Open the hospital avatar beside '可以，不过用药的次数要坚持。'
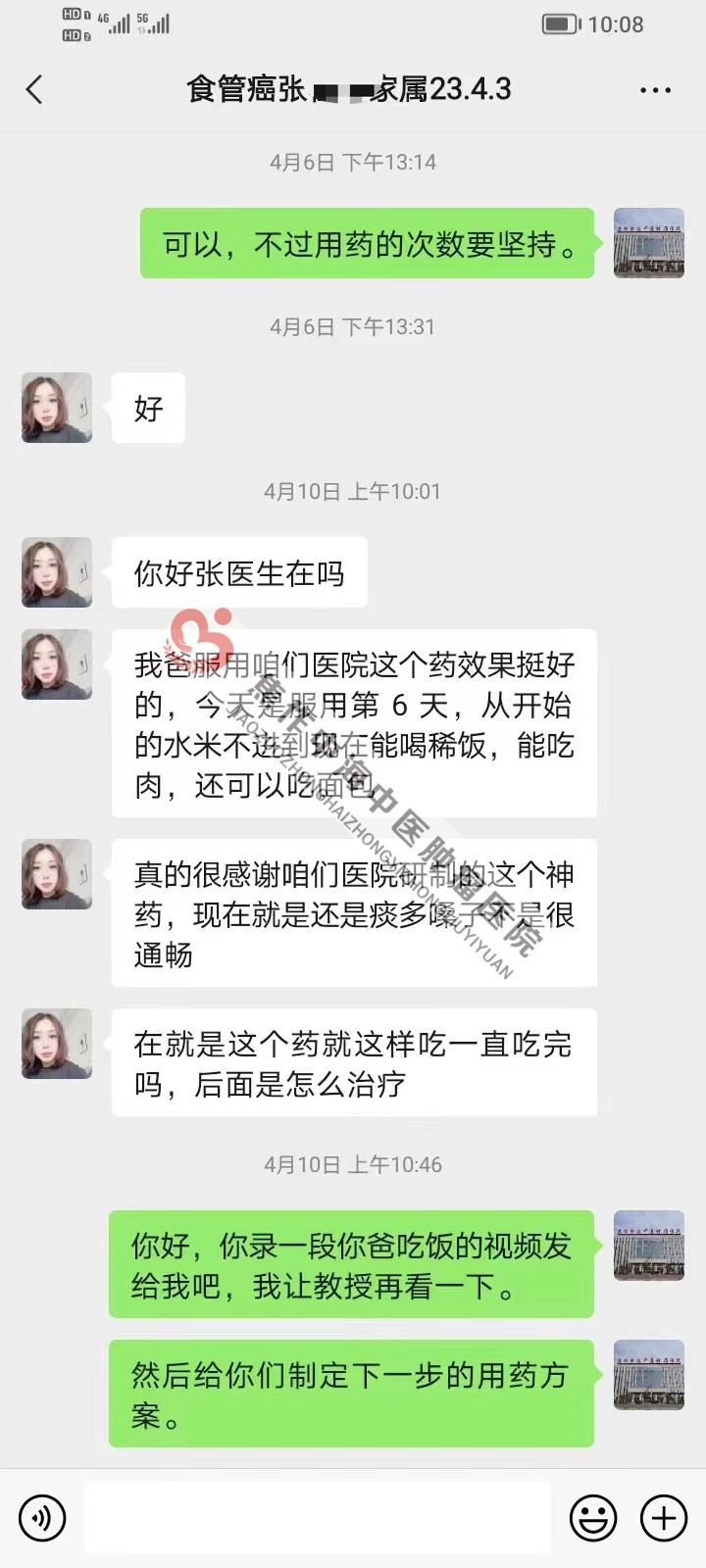 [x=648, y=243]
